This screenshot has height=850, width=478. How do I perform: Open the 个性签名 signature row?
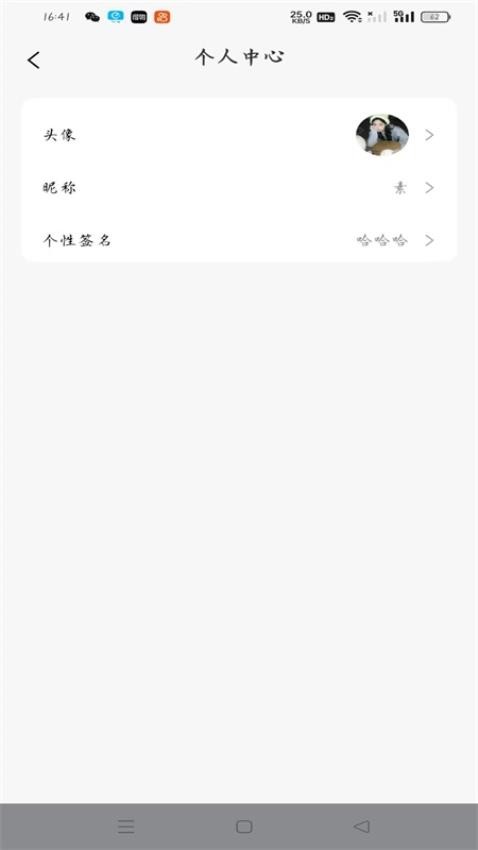[x=239, y=240]
